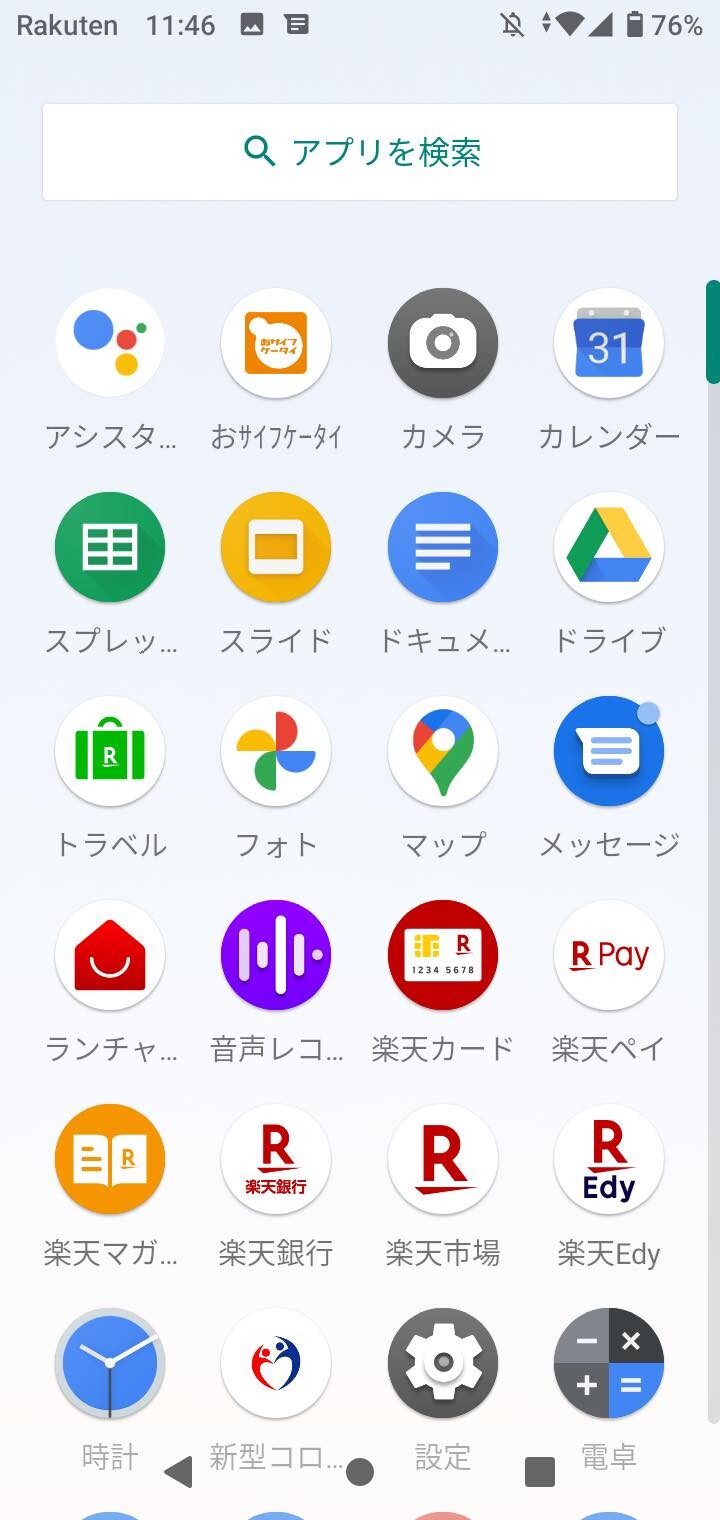The image size is (720, 1520).
Task: Launch the Rakuten トラベル app
Action: (110, 751)
